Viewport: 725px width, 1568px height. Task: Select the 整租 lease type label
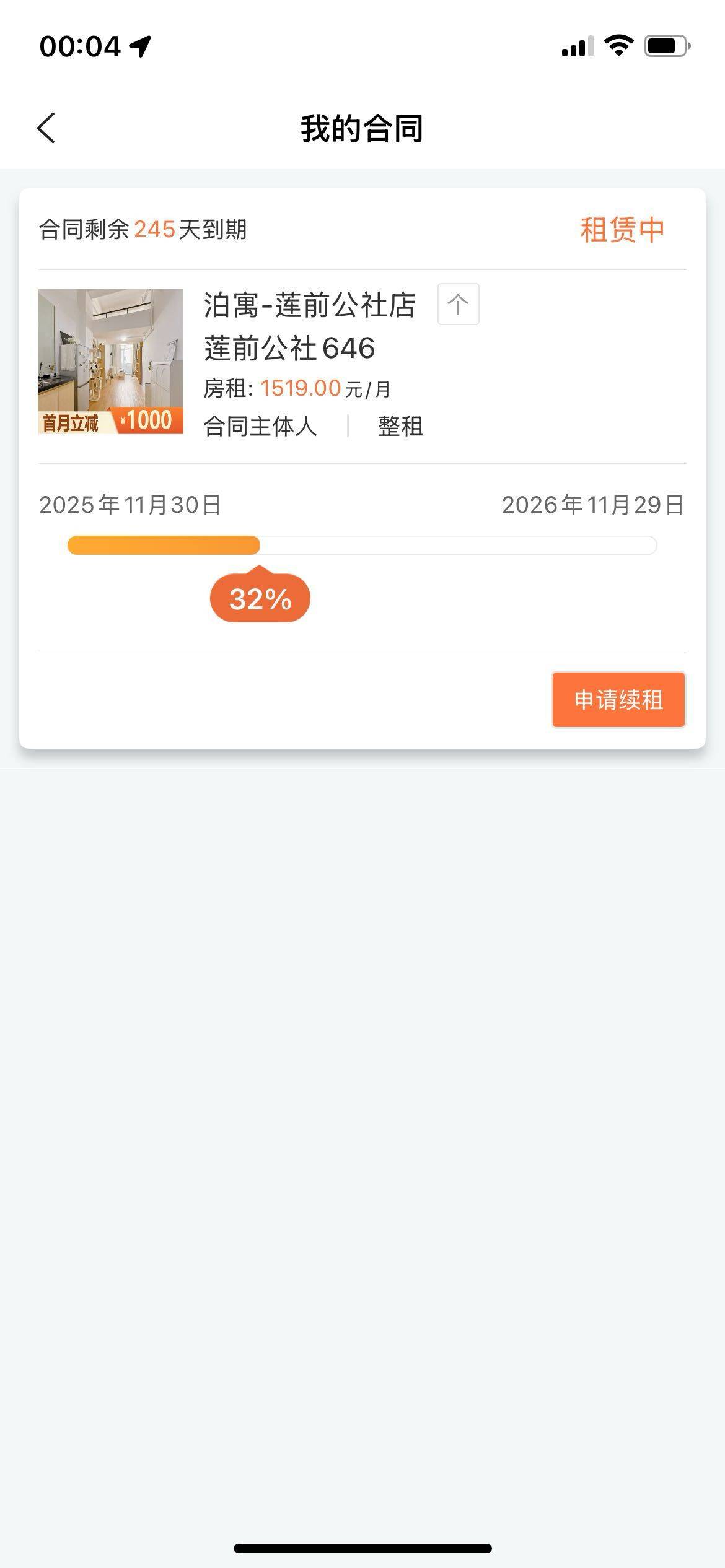pos(399,427)
